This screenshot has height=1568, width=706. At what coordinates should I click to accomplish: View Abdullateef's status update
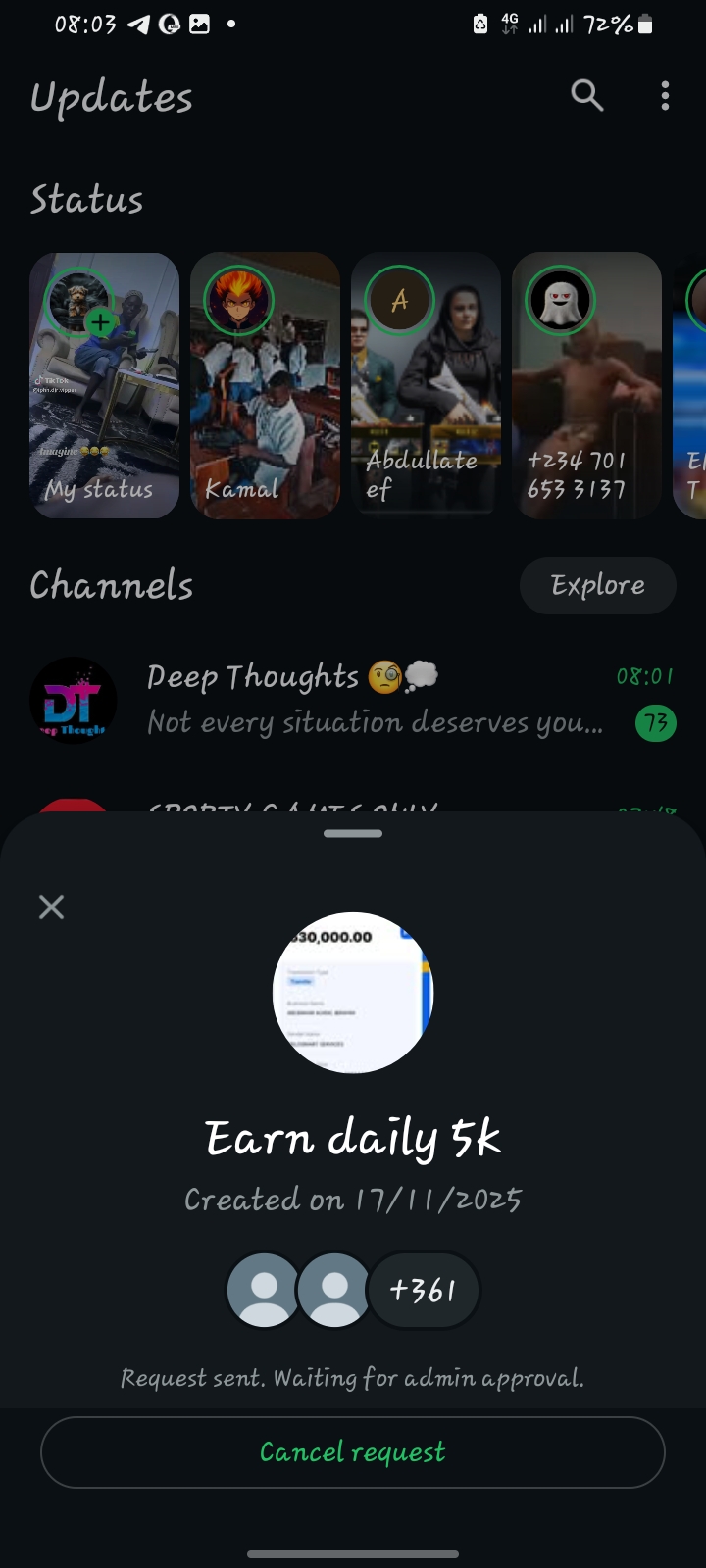[426, 384]
